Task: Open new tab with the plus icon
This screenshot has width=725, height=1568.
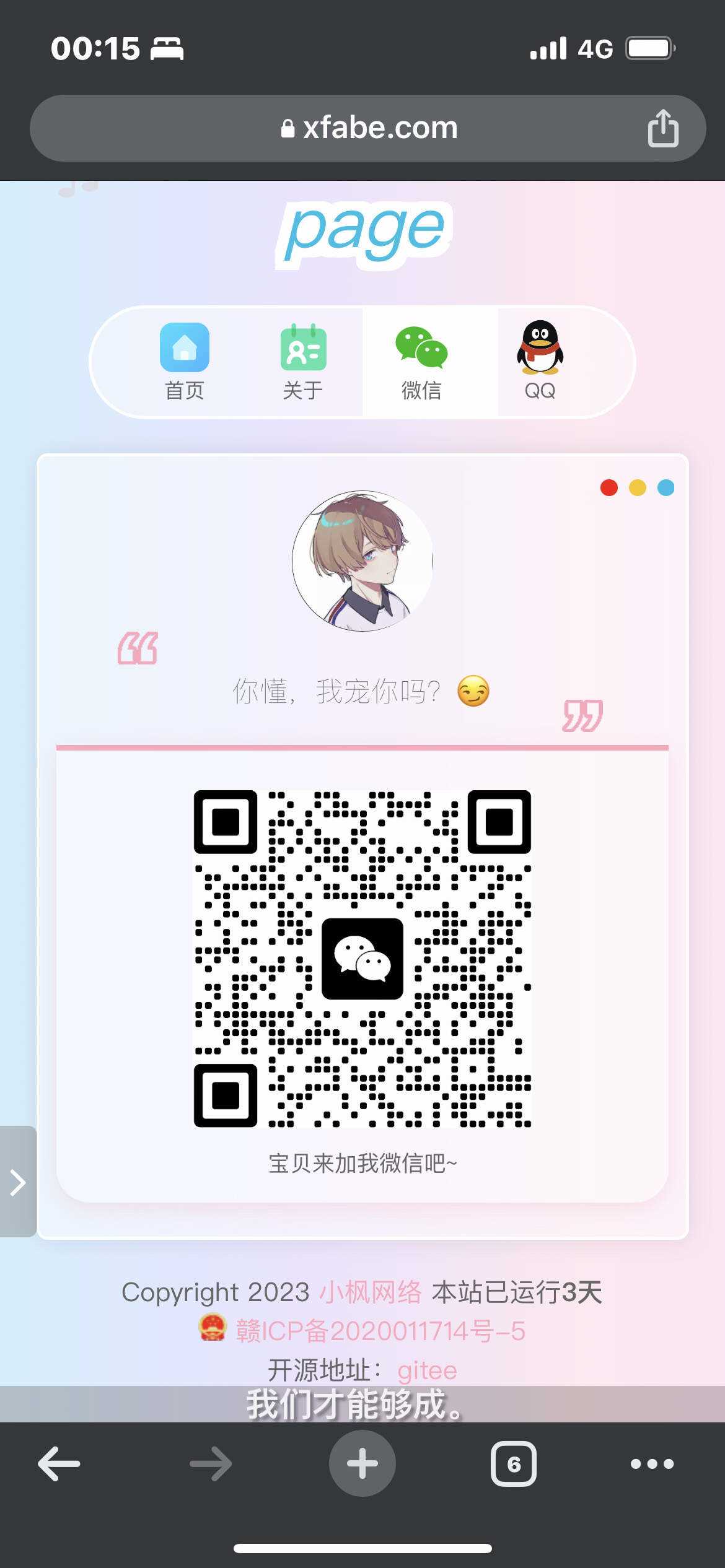Action: 362,1462
